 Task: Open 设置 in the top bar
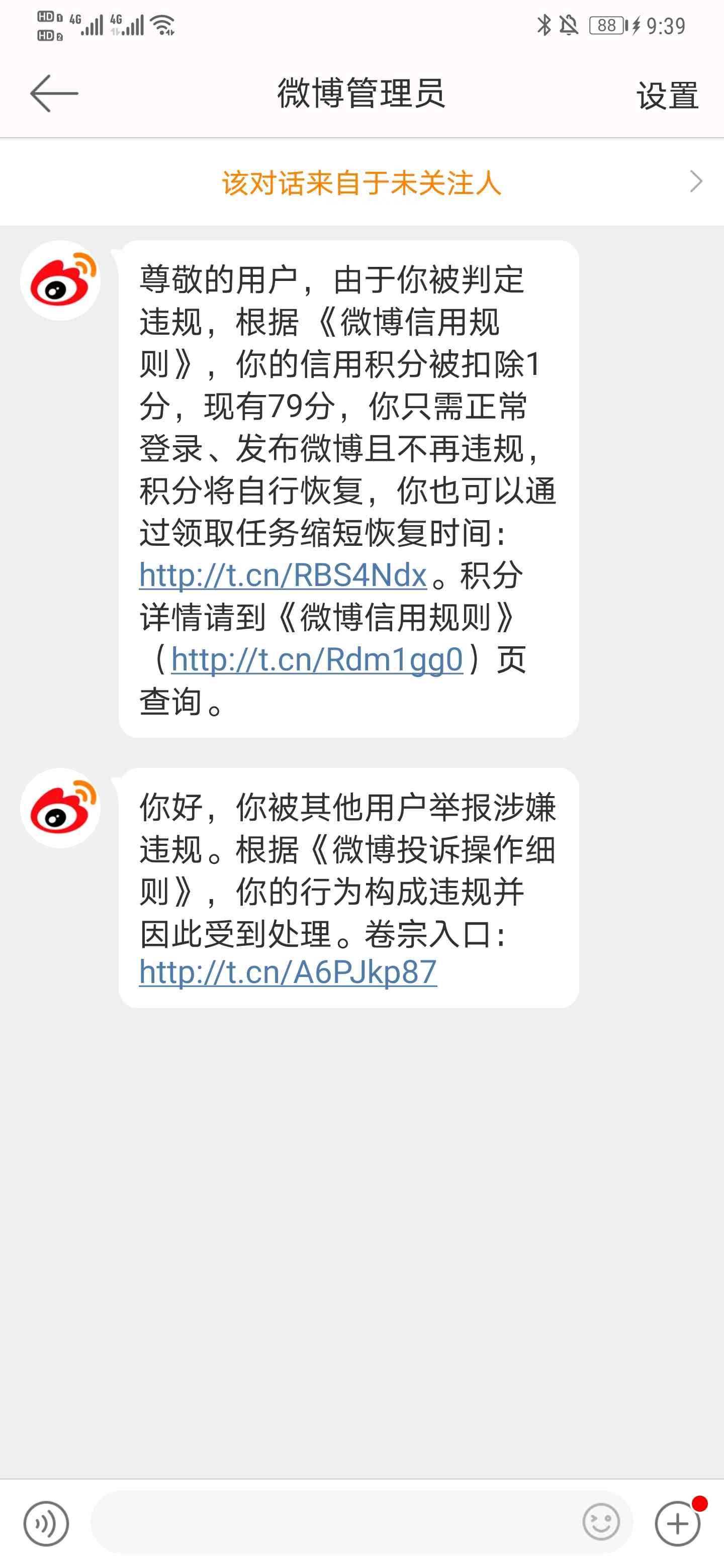[667, 95]
